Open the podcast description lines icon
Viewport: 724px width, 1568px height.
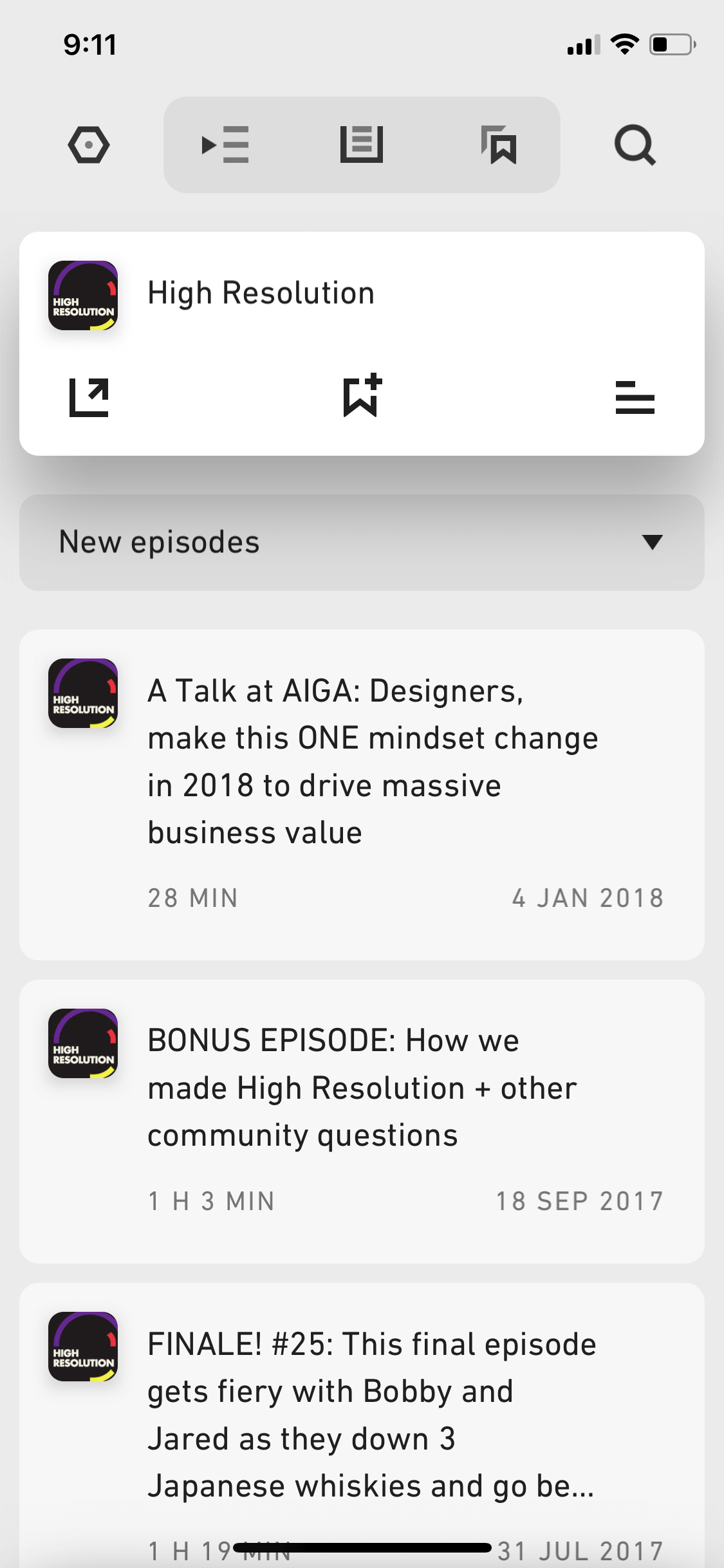point(635,398)
